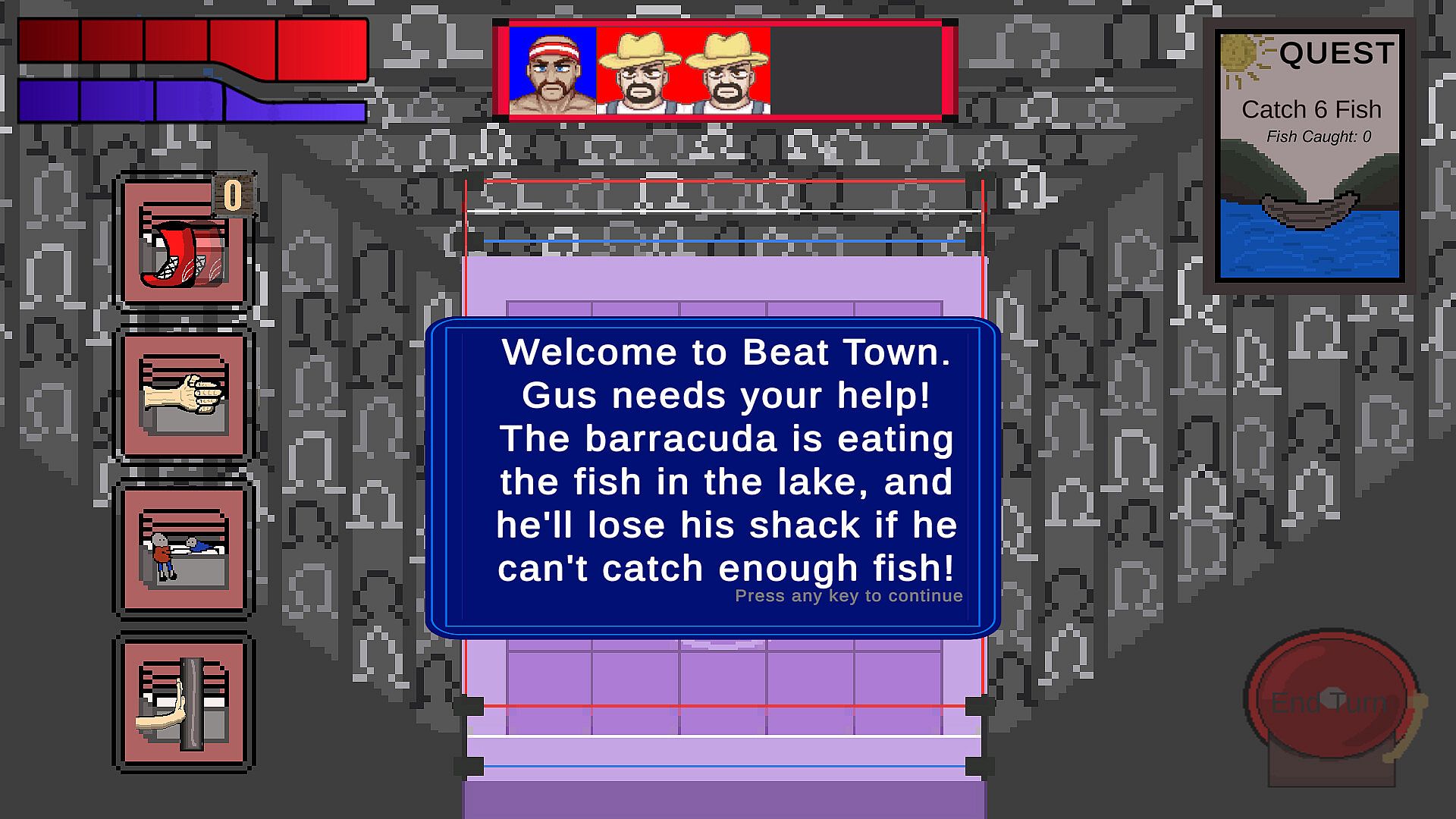Image resolution: width=1456 pixels, height=819 pixels.
Task: Dismiss the Welcome to Beat Town dialog
Action: pyautogui.click(x=713, y=478)
